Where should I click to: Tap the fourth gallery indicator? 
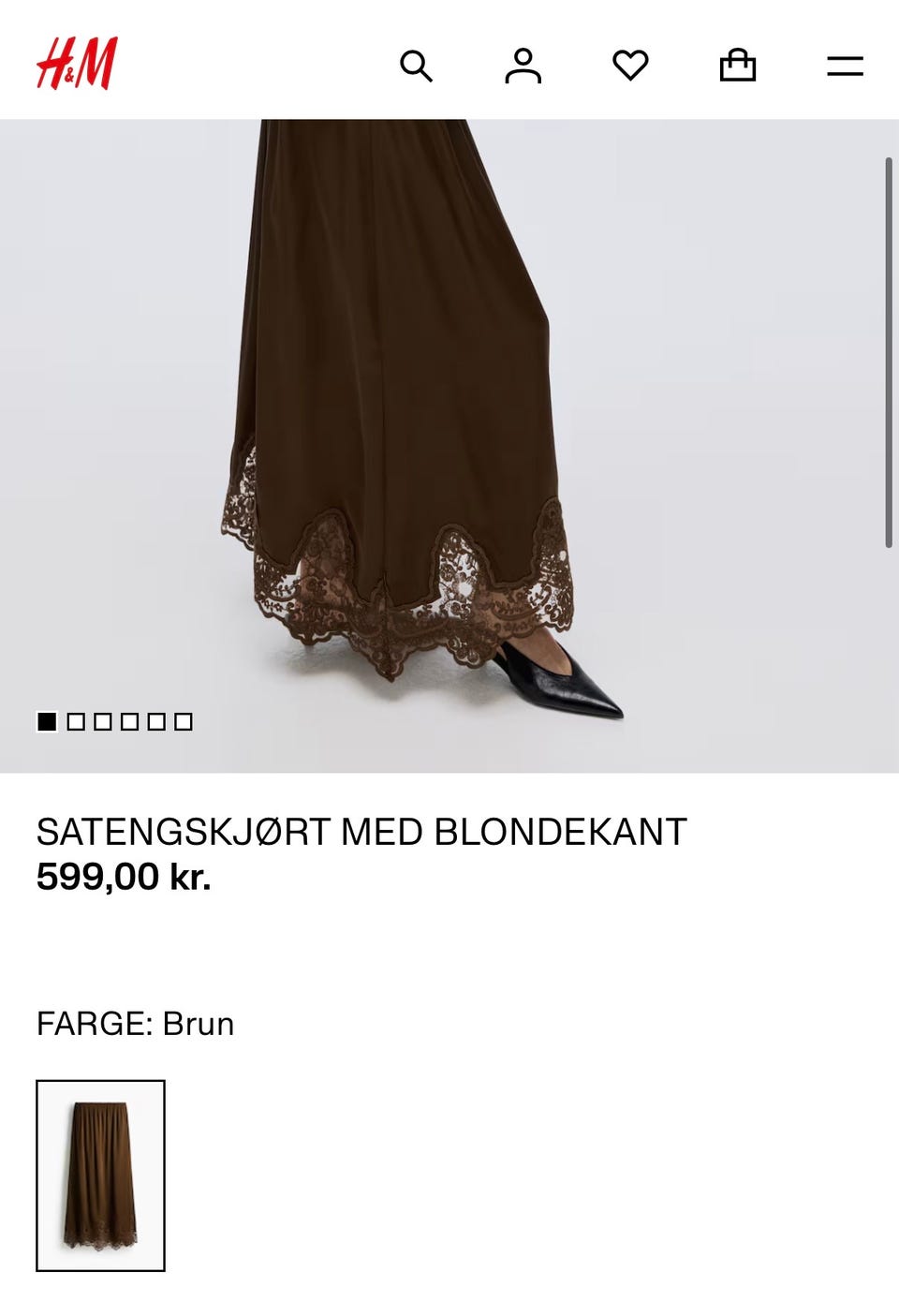pyautogui.click(x=127, y=721)
